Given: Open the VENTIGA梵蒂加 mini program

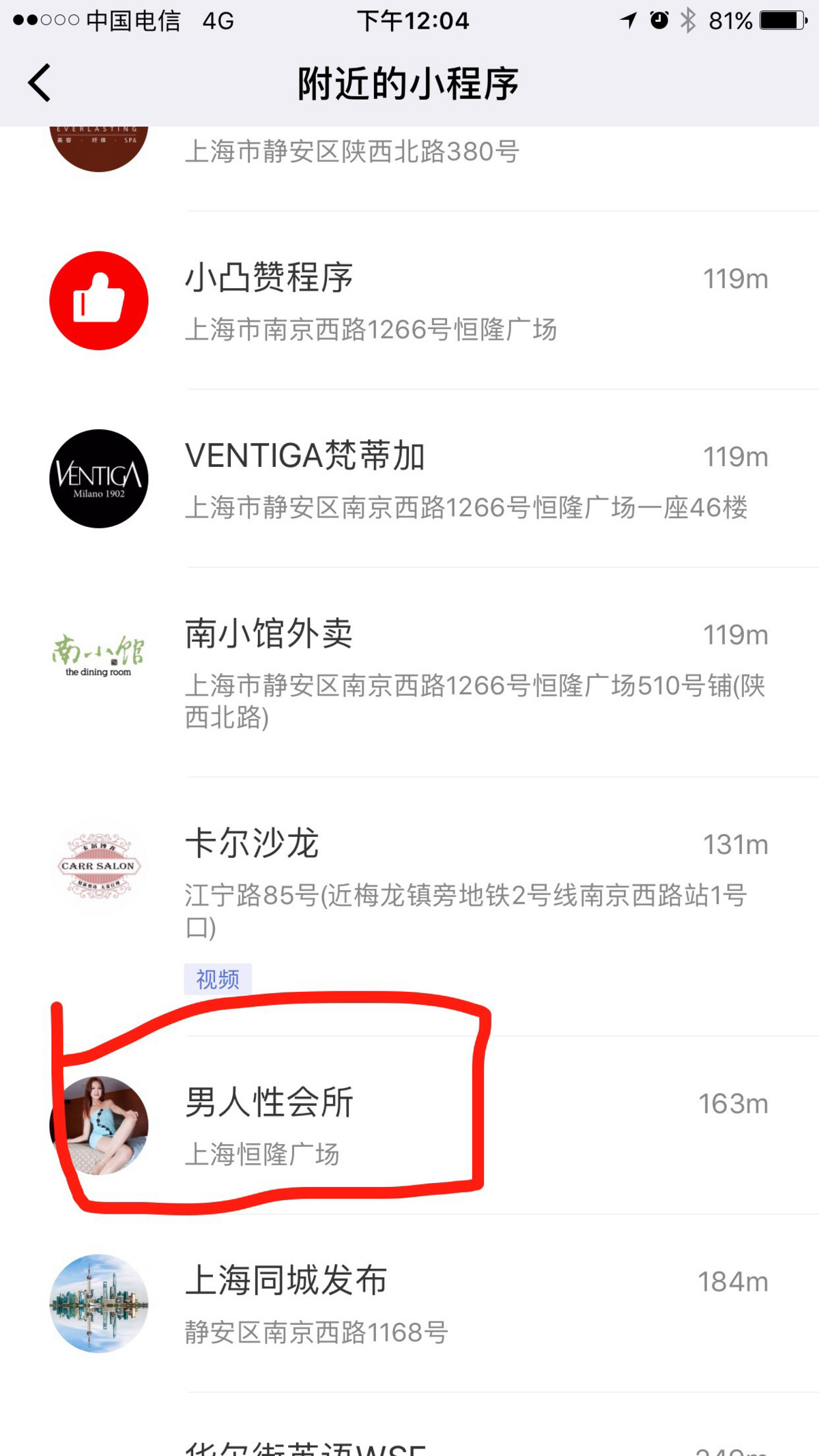Looking at the screenshot, I should tap(409, 479).
